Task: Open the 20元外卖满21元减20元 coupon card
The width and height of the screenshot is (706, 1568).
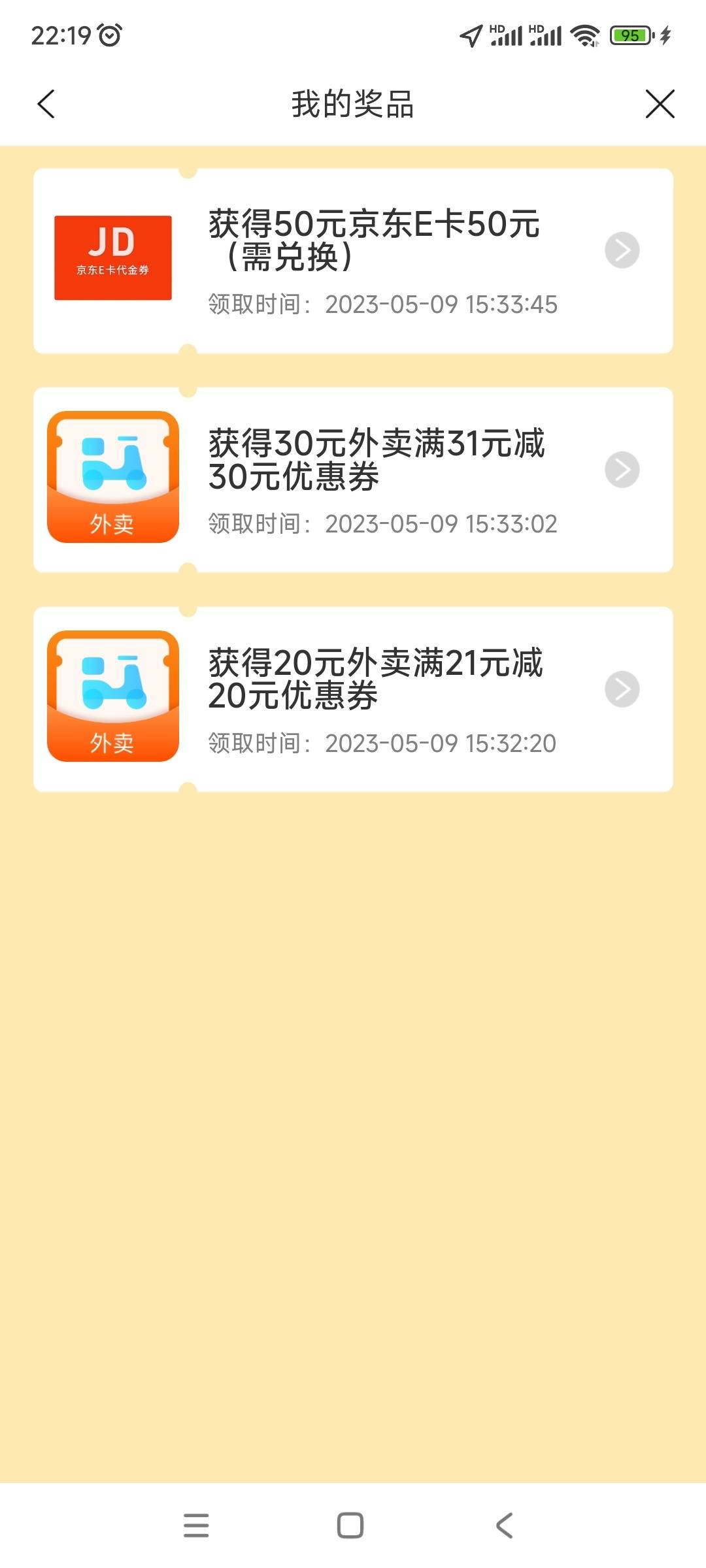Action: 353,699
